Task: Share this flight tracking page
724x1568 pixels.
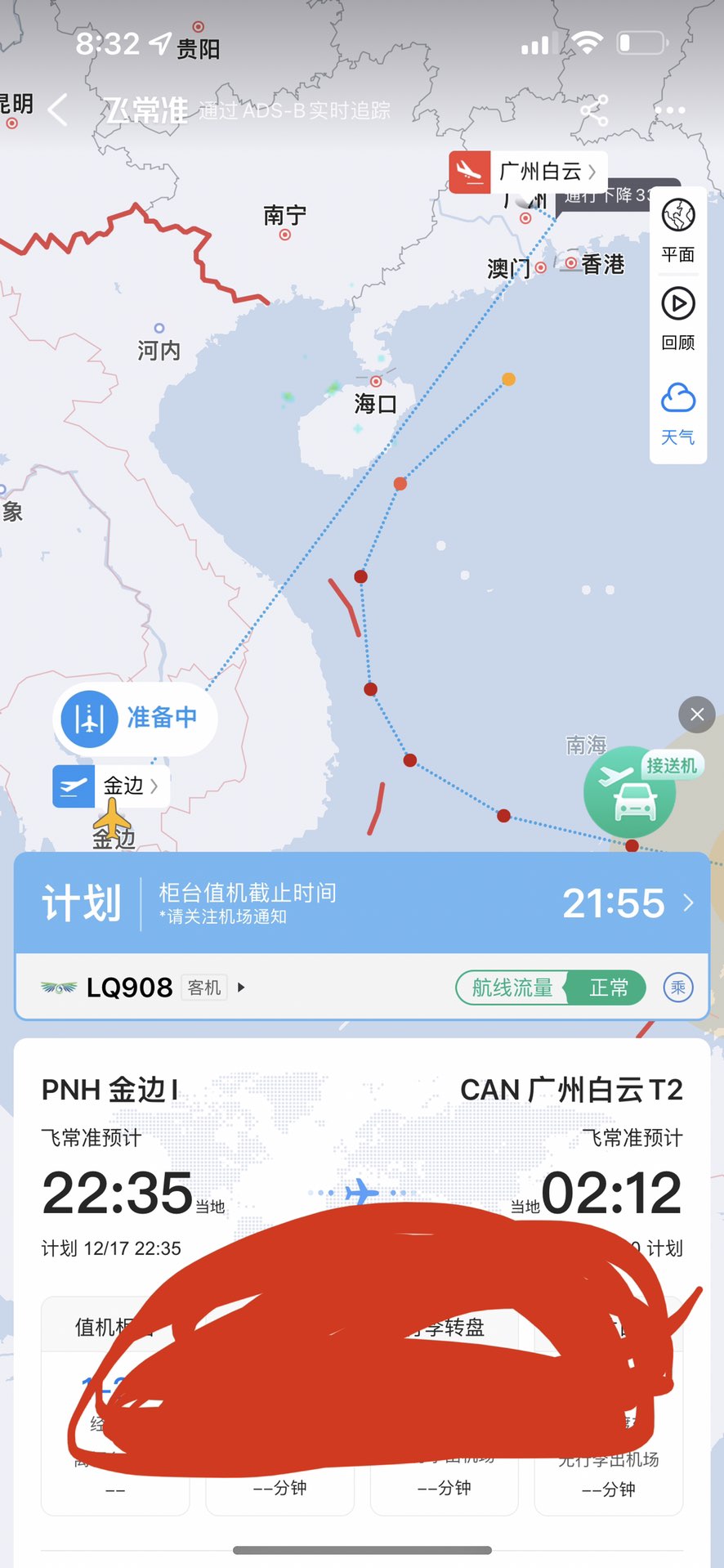Action: pos(594,110)
